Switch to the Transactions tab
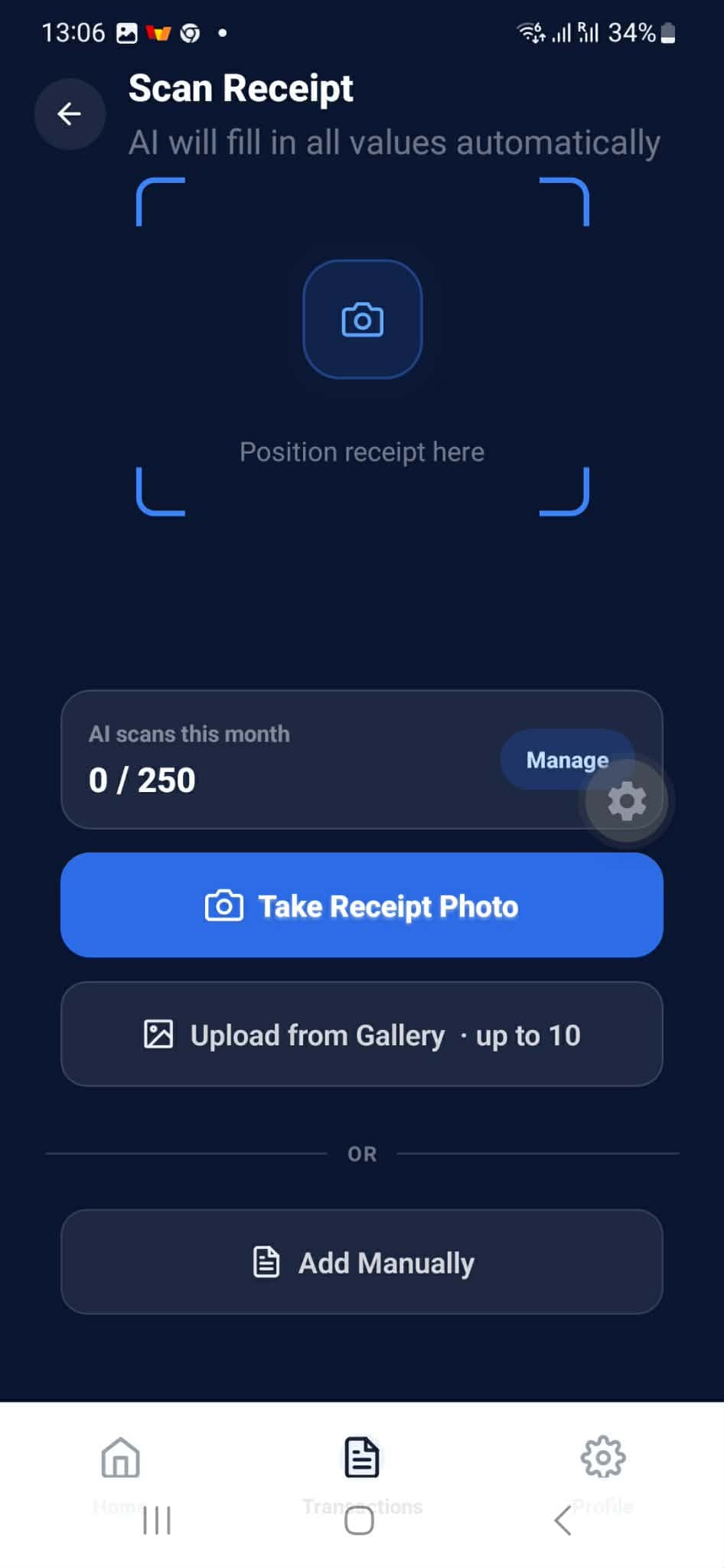This screenshot has width=724, height=1568. tap(362, 1458)
